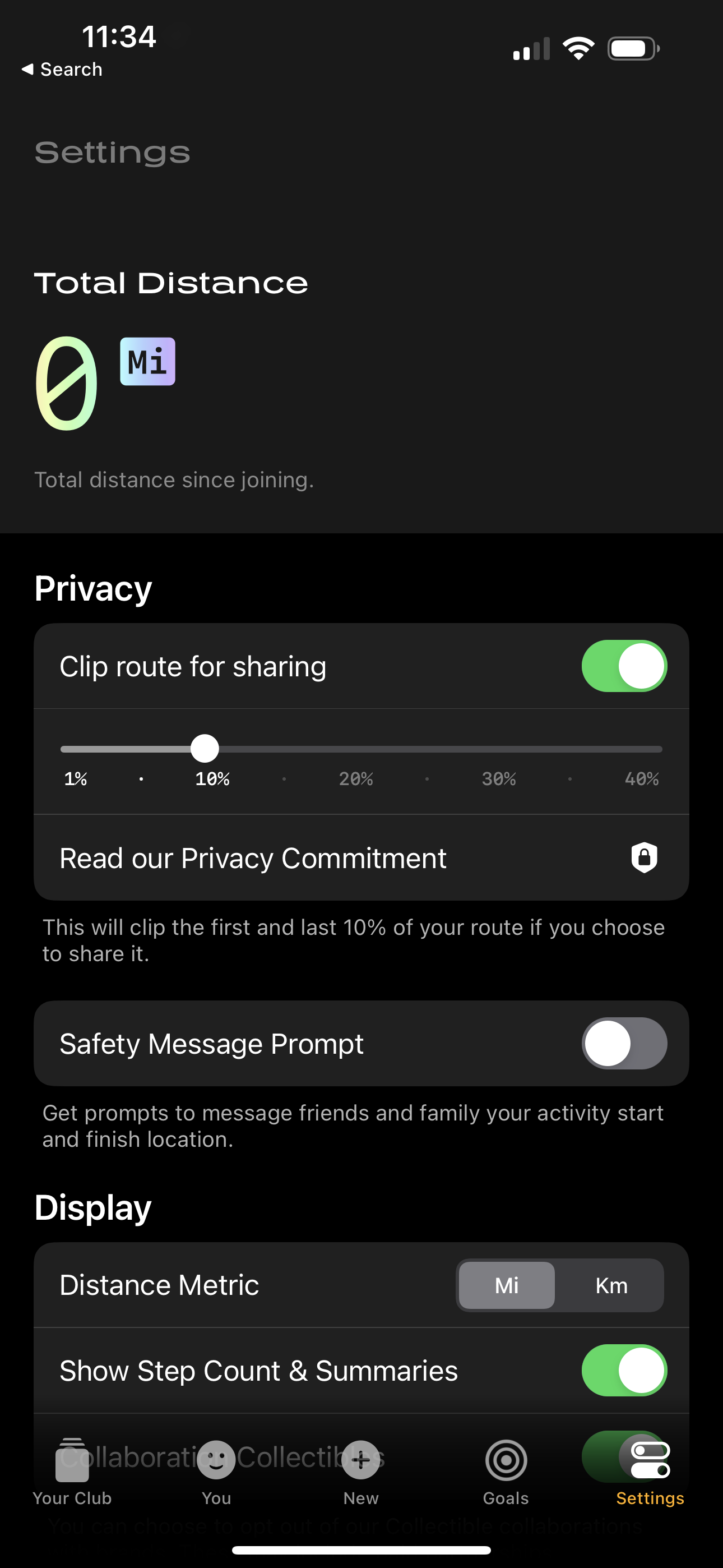723x1568 pixels.
Task: Click the Wi-Fi status bar icon
Action: (578, 48)
